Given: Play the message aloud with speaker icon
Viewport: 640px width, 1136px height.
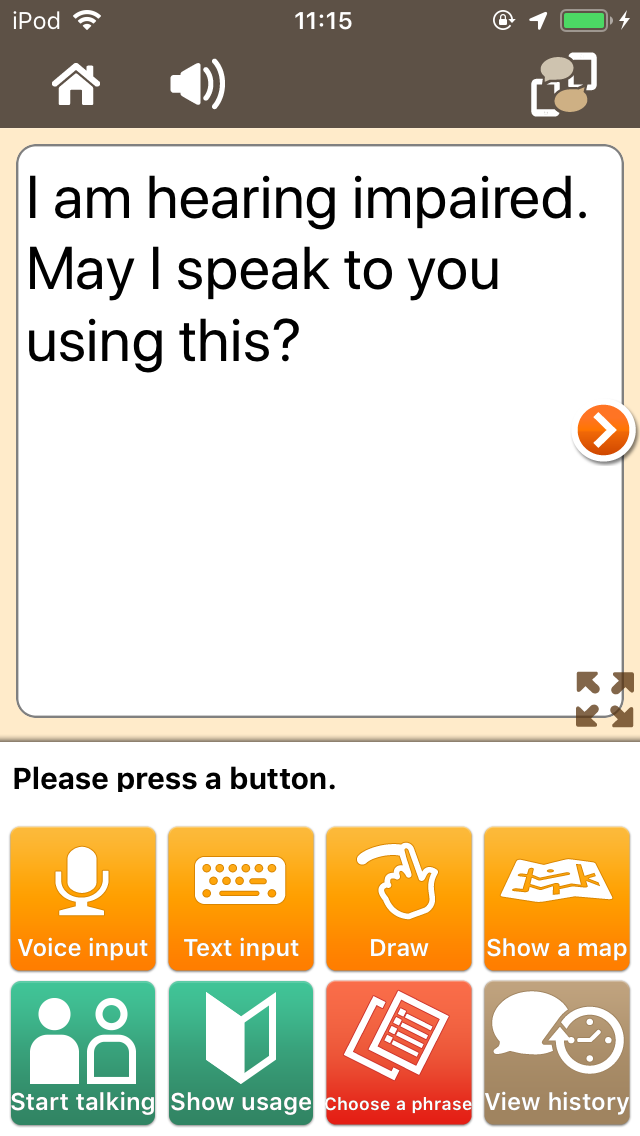Looking at the screenshot, I should tap(196, 85).
